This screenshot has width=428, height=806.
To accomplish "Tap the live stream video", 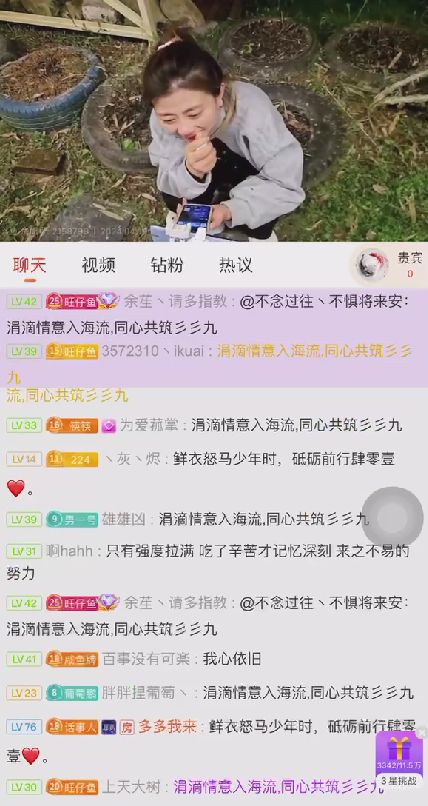I will 214,121.
